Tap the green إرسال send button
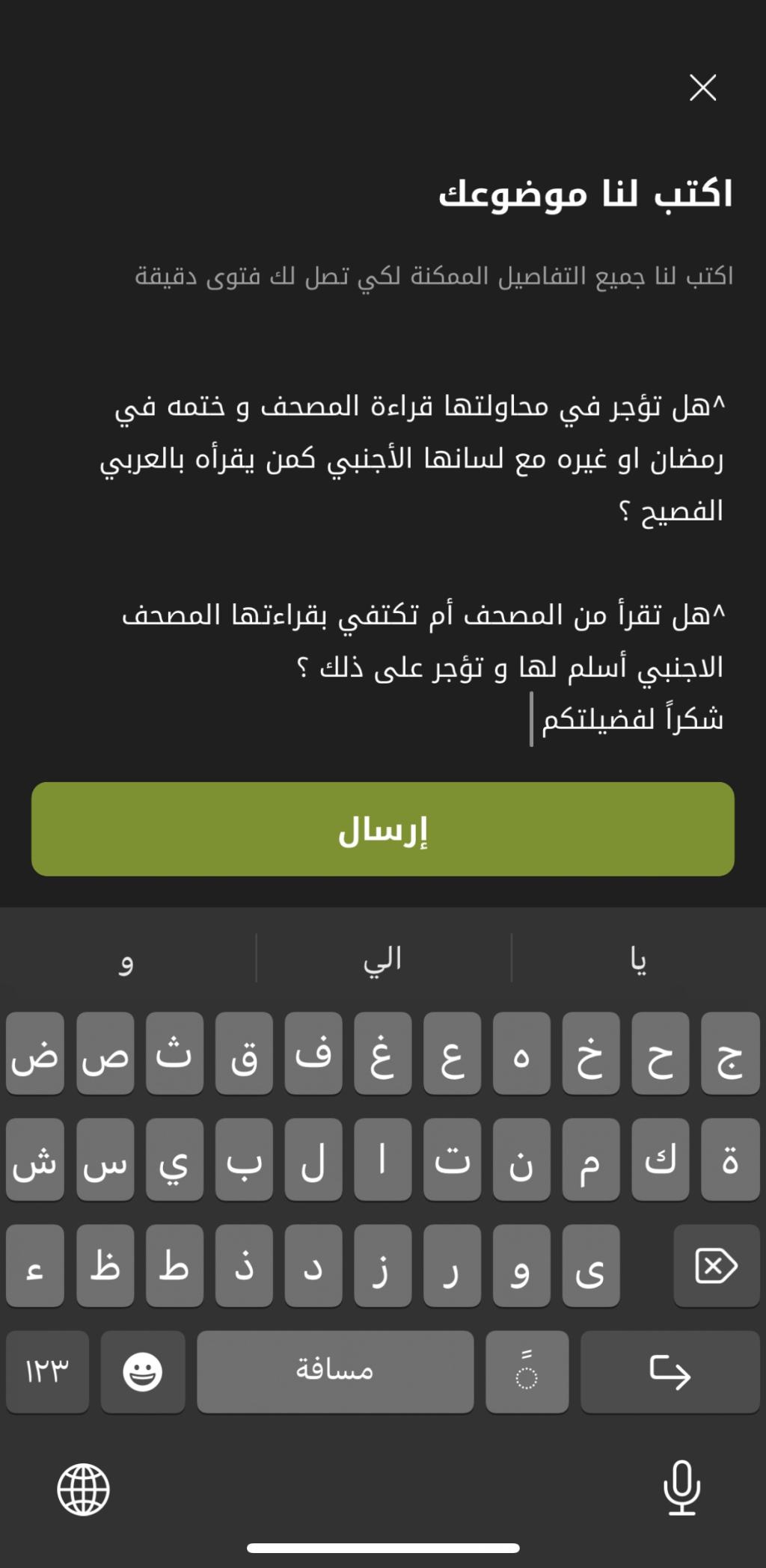Screen dimensions: 766x1568 click(x=382, y=828)
